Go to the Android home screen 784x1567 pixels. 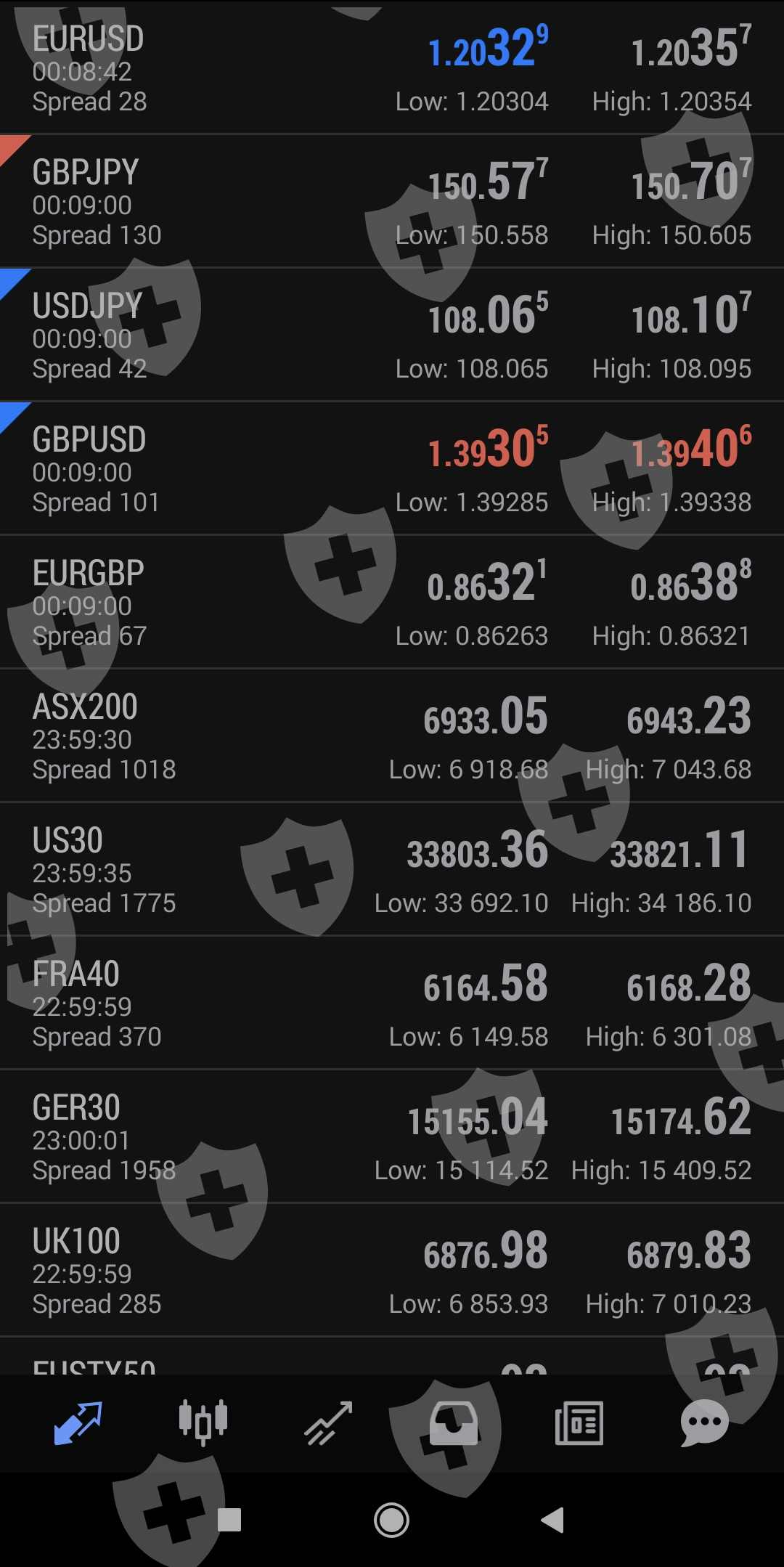pyautogui.click(x=392, y=1520)
